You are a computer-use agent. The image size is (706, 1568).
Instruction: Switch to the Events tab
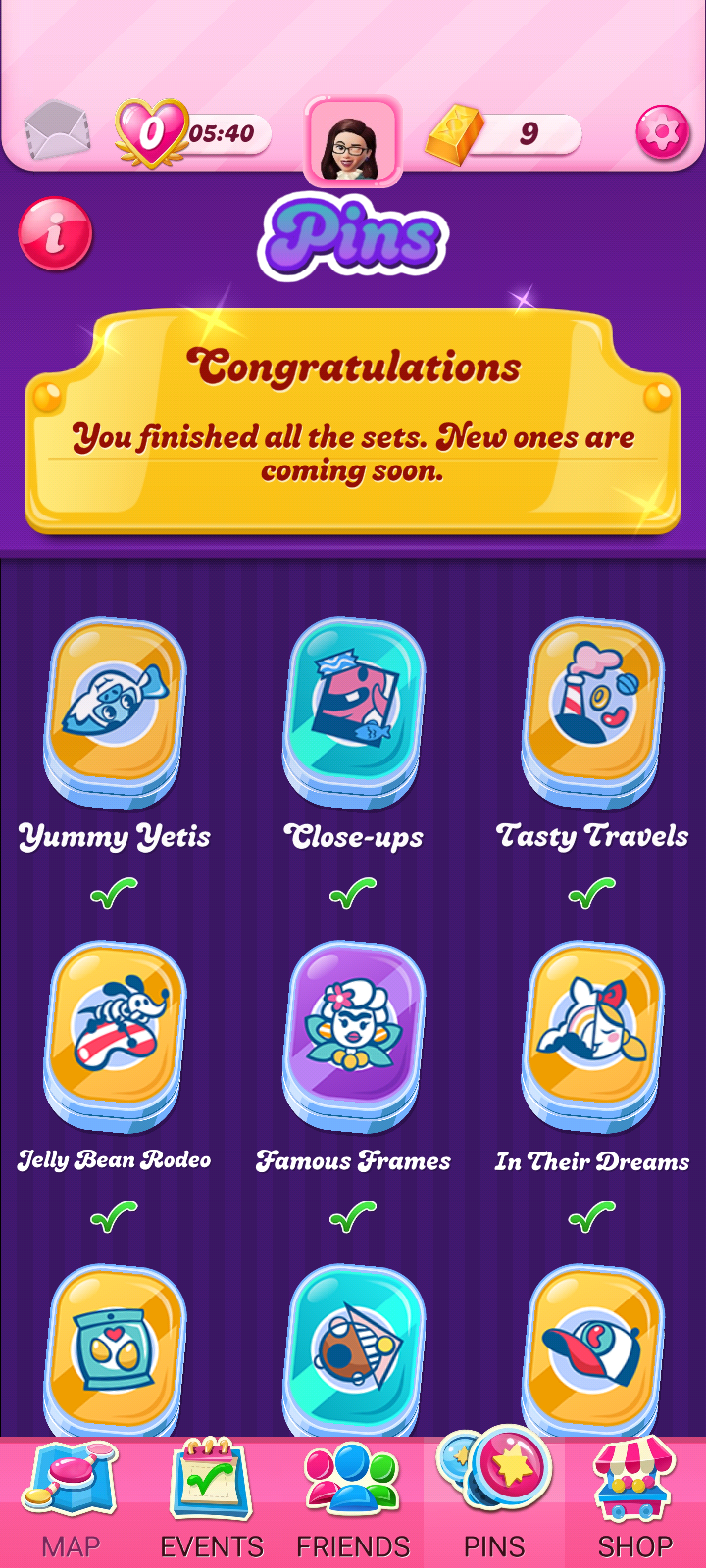click(212, 1502)
